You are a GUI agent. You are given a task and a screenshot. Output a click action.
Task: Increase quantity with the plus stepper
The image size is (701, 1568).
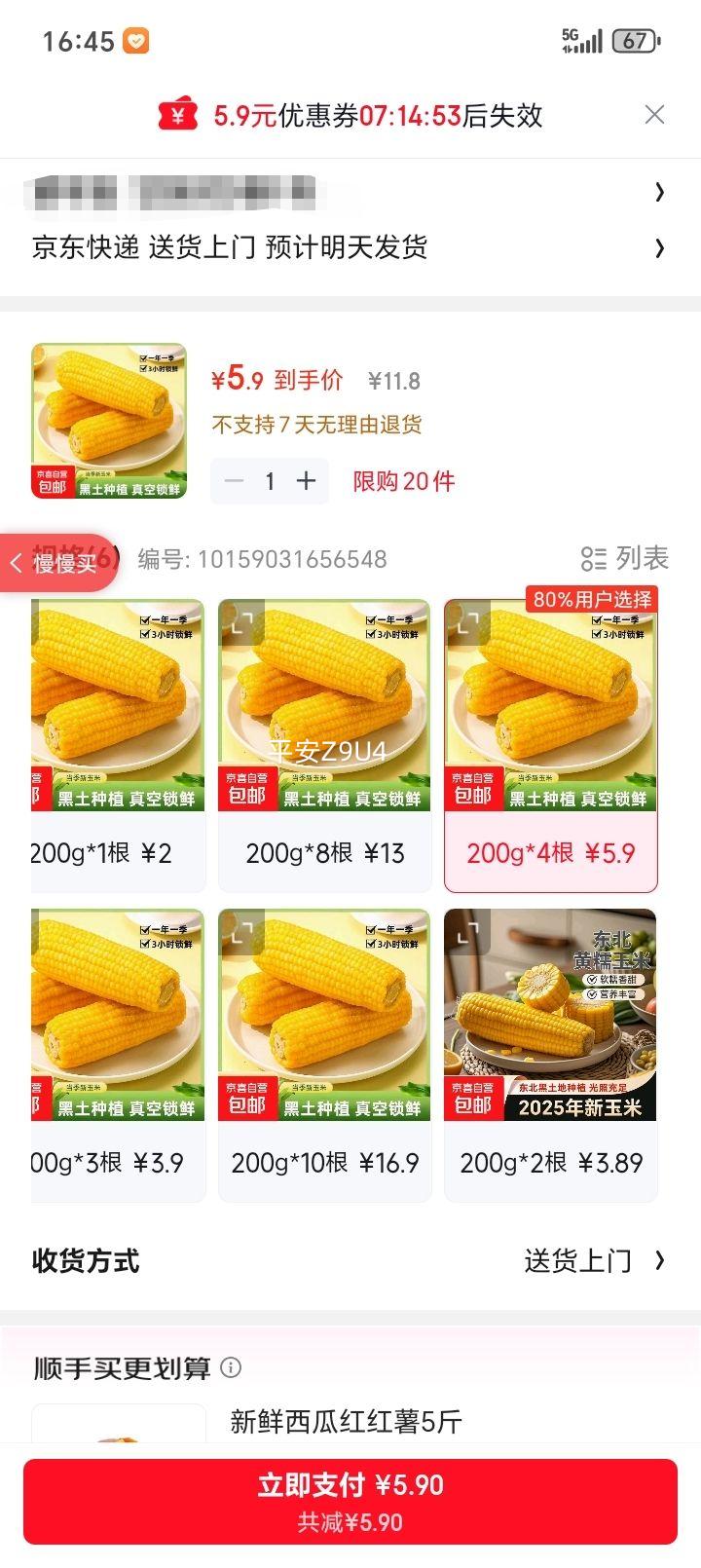coord(306,480)
